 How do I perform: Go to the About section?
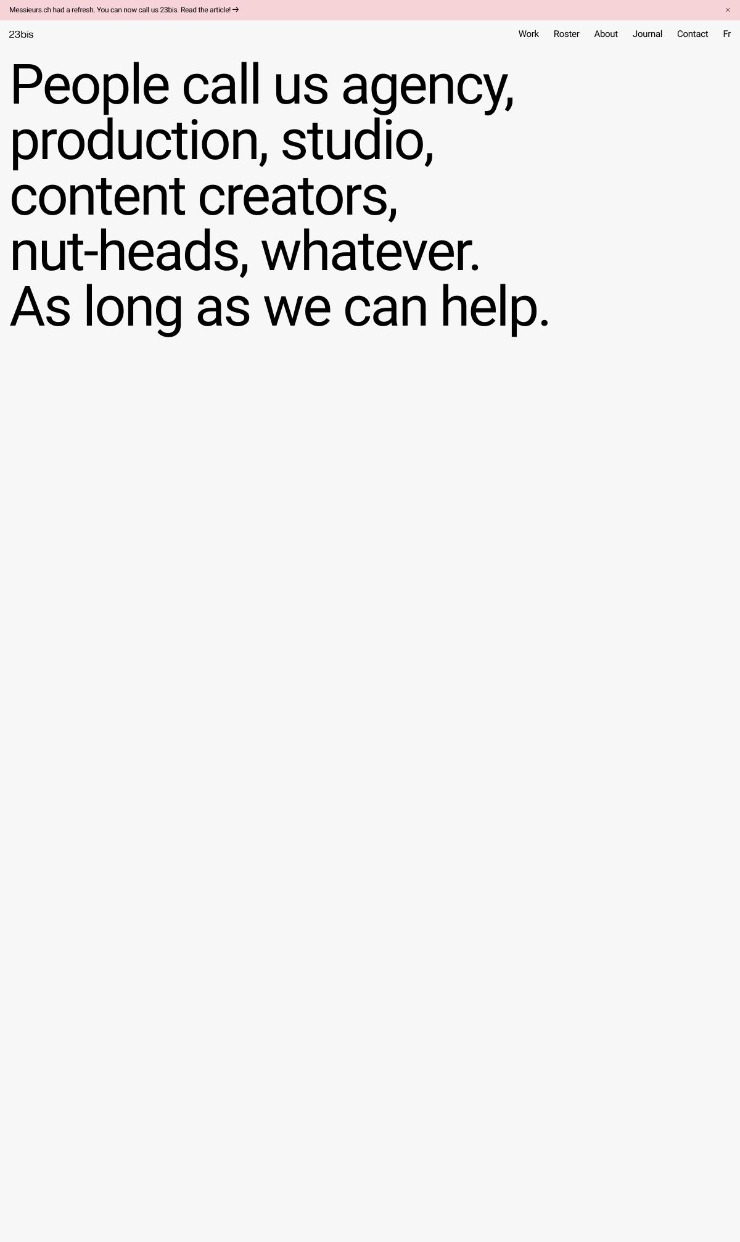(x=605, y=34)
